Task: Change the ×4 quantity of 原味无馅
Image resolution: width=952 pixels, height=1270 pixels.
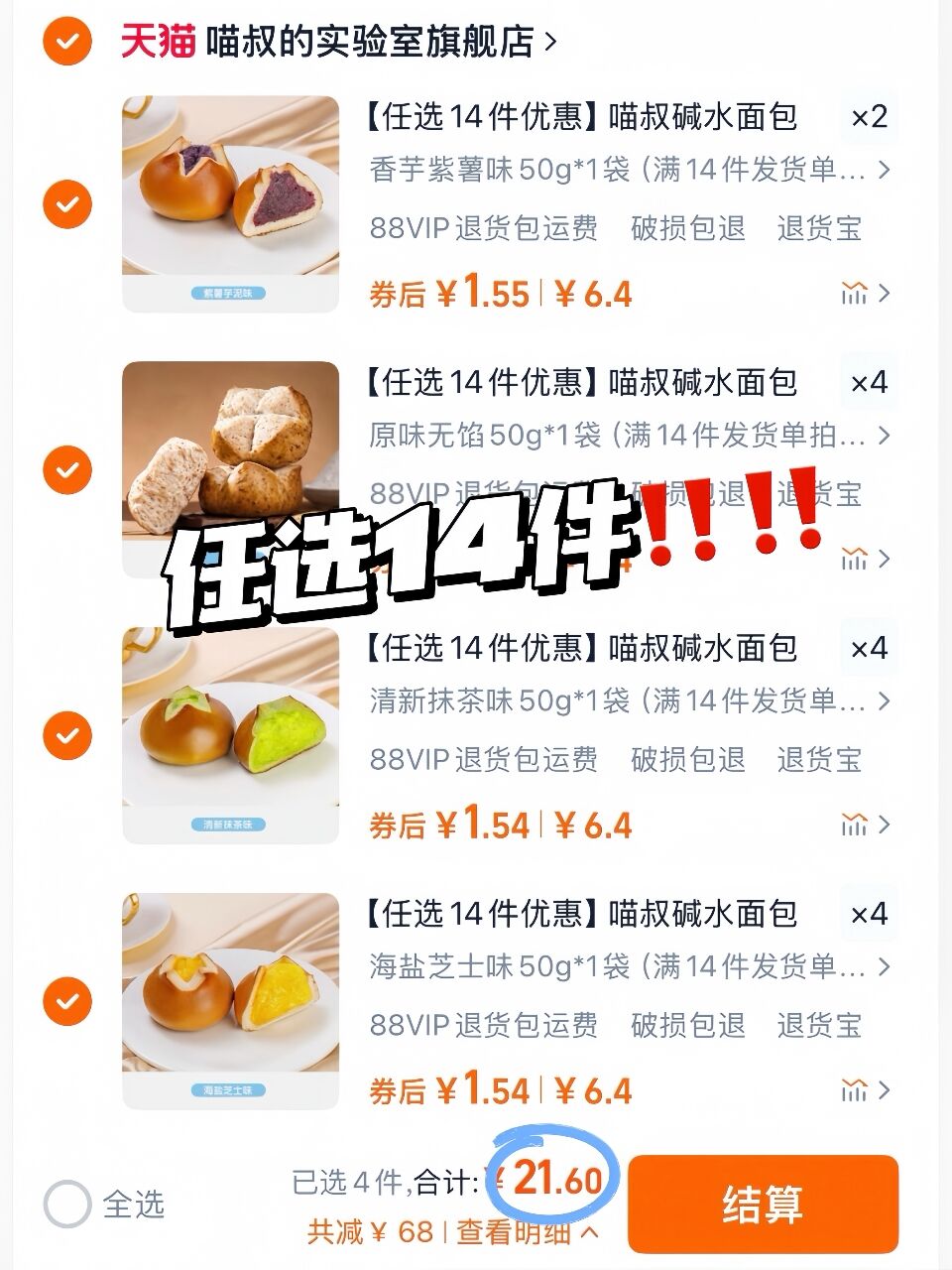Action: [x=869, y=382]
